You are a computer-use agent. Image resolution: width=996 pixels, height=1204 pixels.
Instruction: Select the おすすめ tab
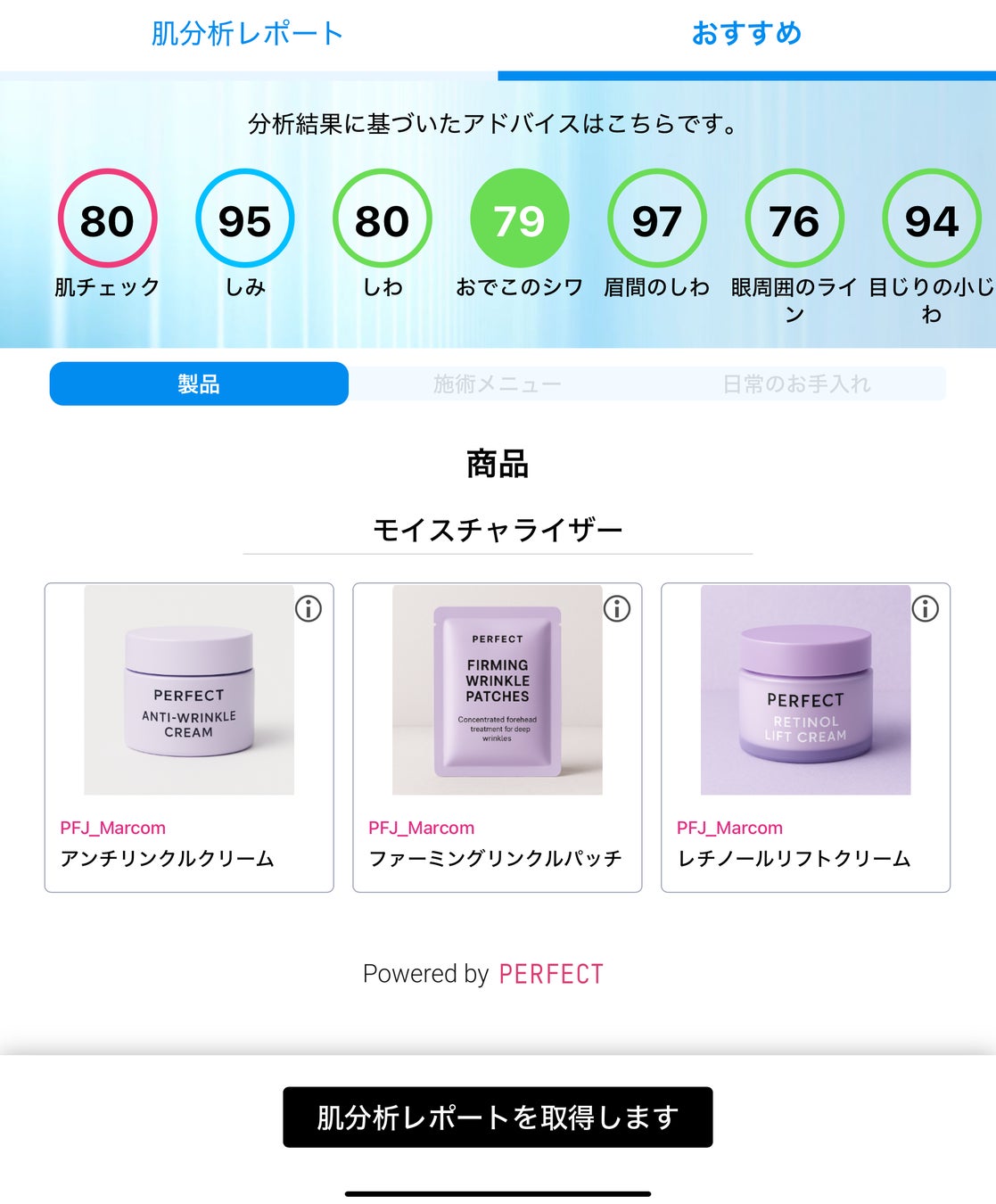pyautogui.click(x=746, y=34)
